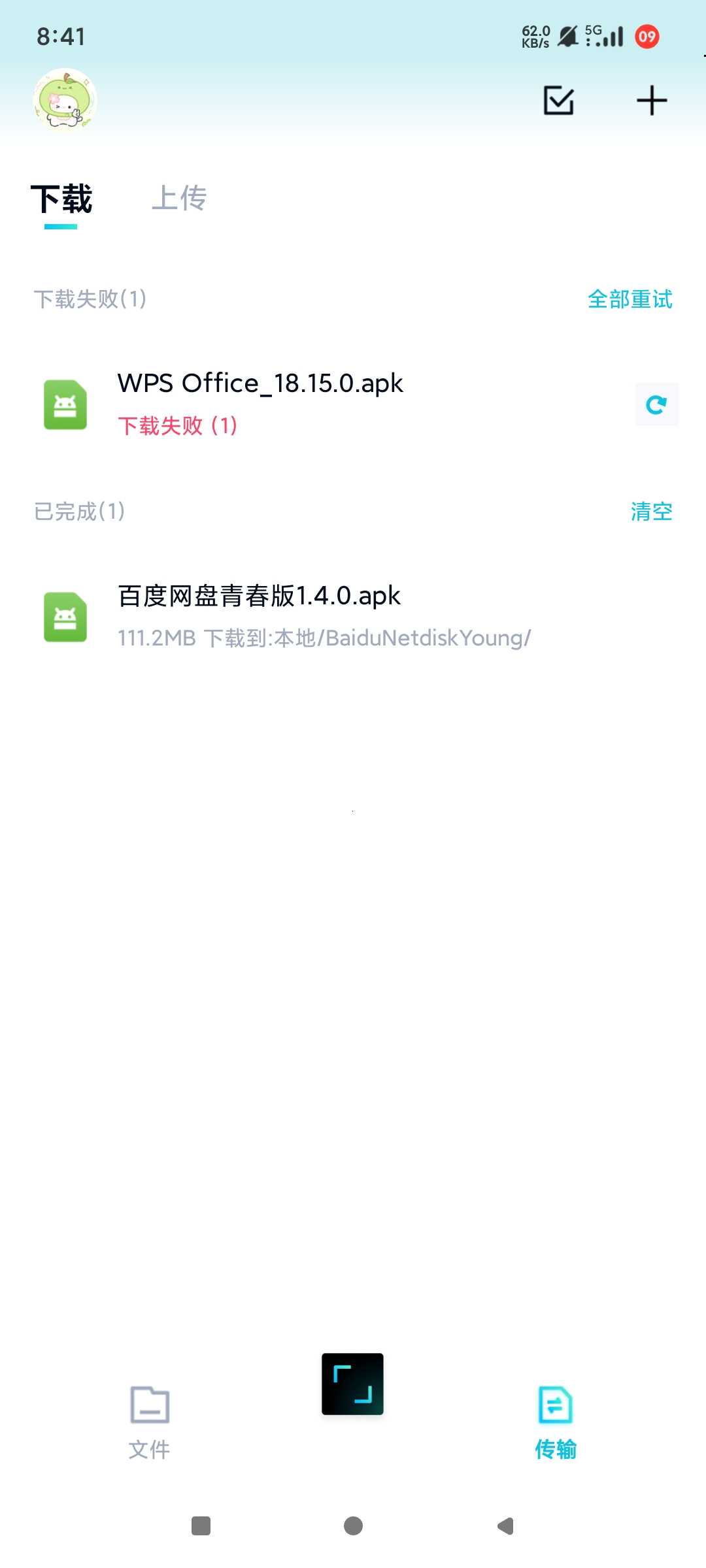This screenshot has height=1568, width=706.
Task: Switch to the 传输 tab
Action: click(556, 1422)
